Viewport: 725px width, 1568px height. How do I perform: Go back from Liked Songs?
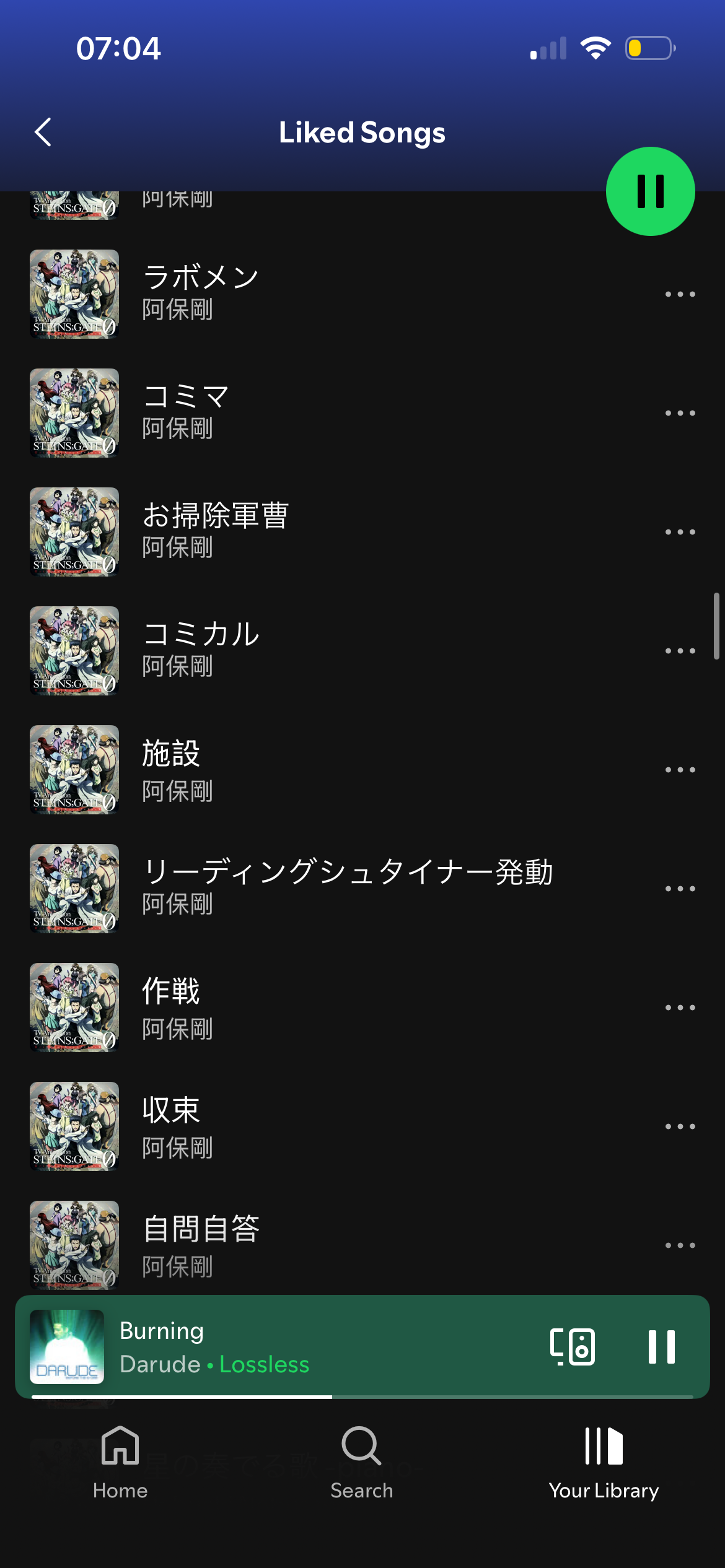[43, 132]
